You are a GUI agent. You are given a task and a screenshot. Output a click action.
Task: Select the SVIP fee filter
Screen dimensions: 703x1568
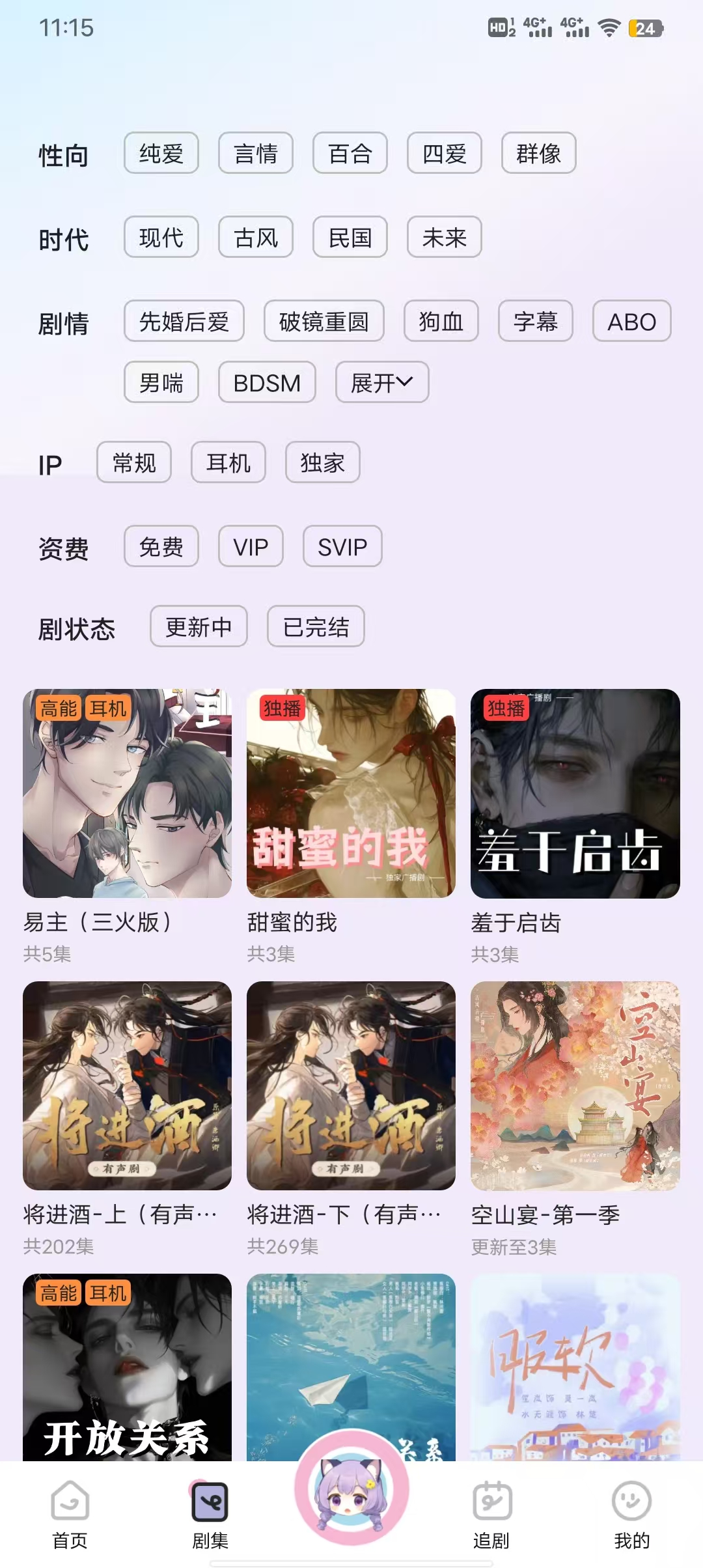click(343, 547)
